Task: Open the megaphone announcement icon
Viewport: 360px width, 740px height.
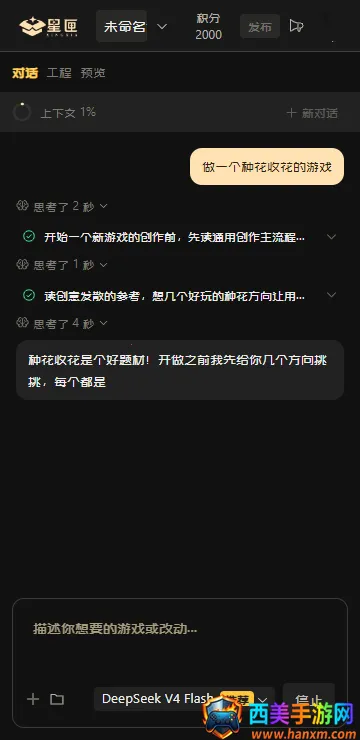Action: click(x=296, y=26)
